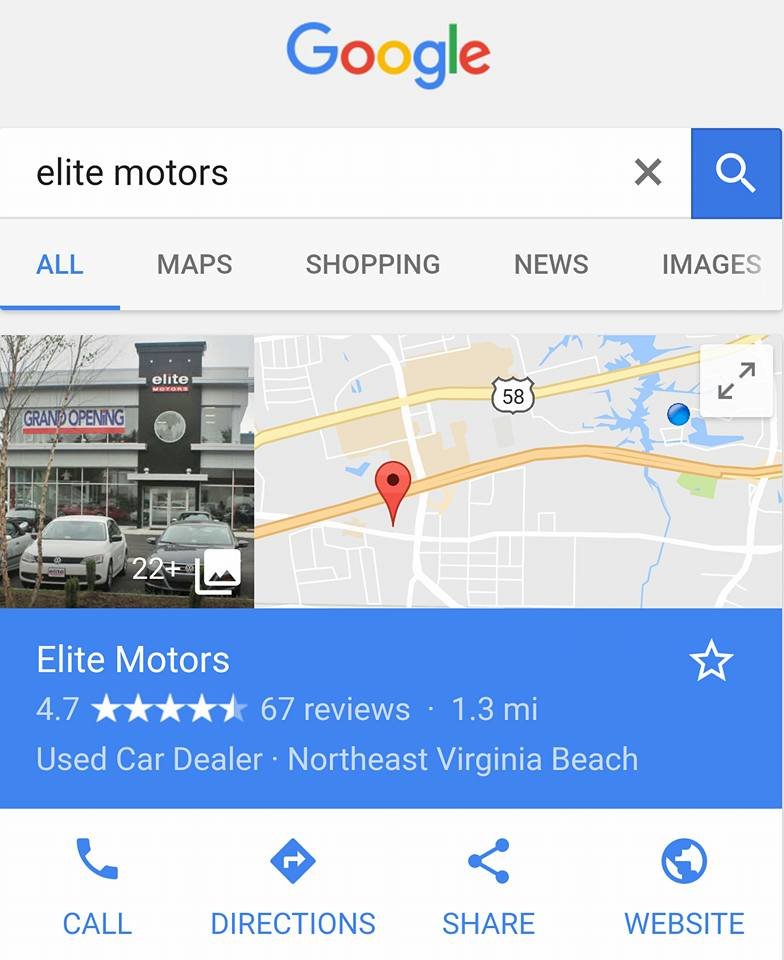Tap the Share icon
Image resolution: width=784 pixels, height=960 pixels.
489,862
